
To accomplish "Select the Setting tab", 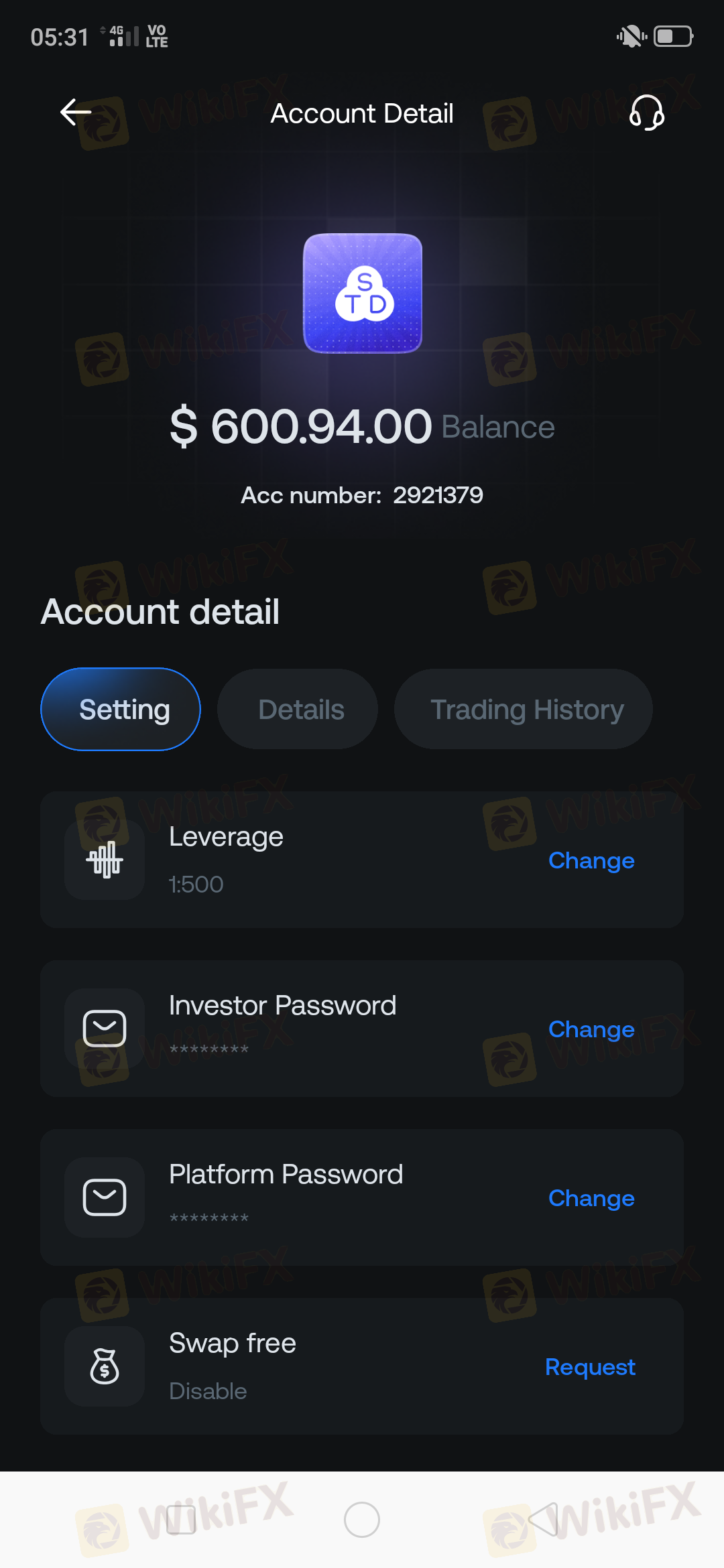I will pos(121,709).
